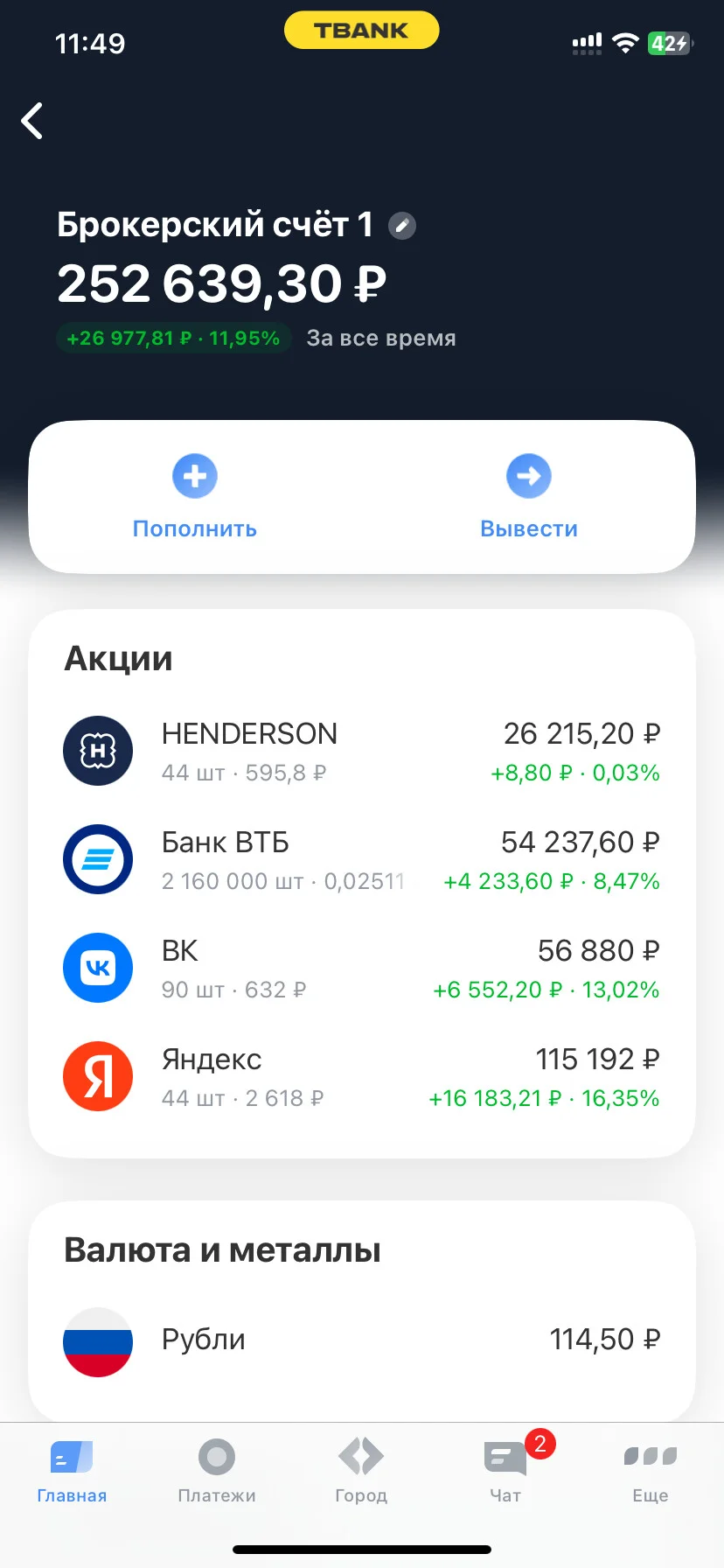Open the HENDERSON stock position
724x1568 pixels.
tap(362, 752)
